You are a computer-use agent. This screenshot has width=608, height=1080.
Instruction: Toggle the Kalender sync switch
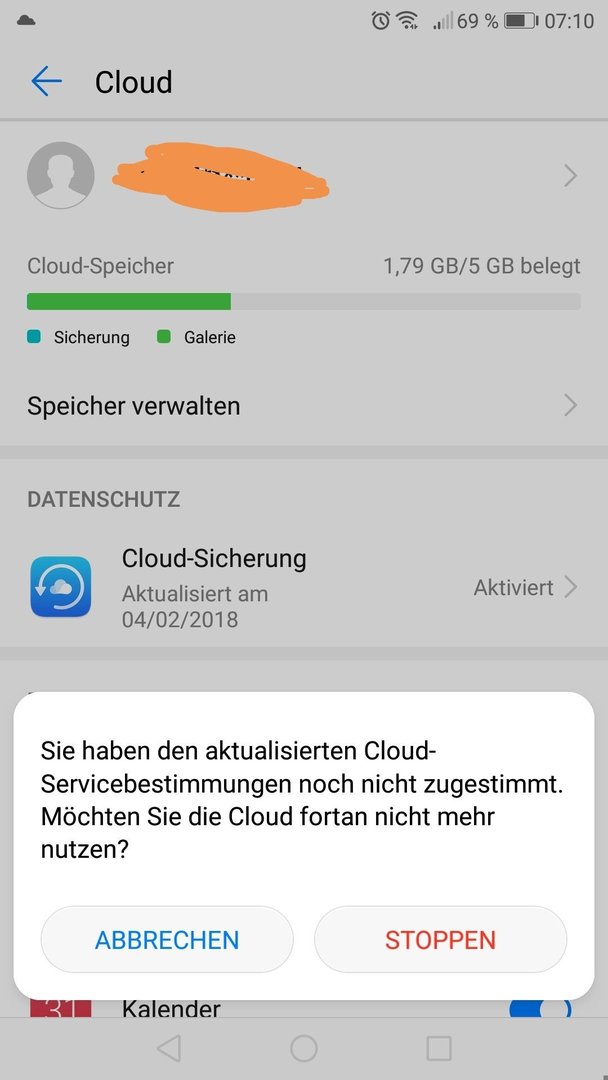click(540, 1007)
